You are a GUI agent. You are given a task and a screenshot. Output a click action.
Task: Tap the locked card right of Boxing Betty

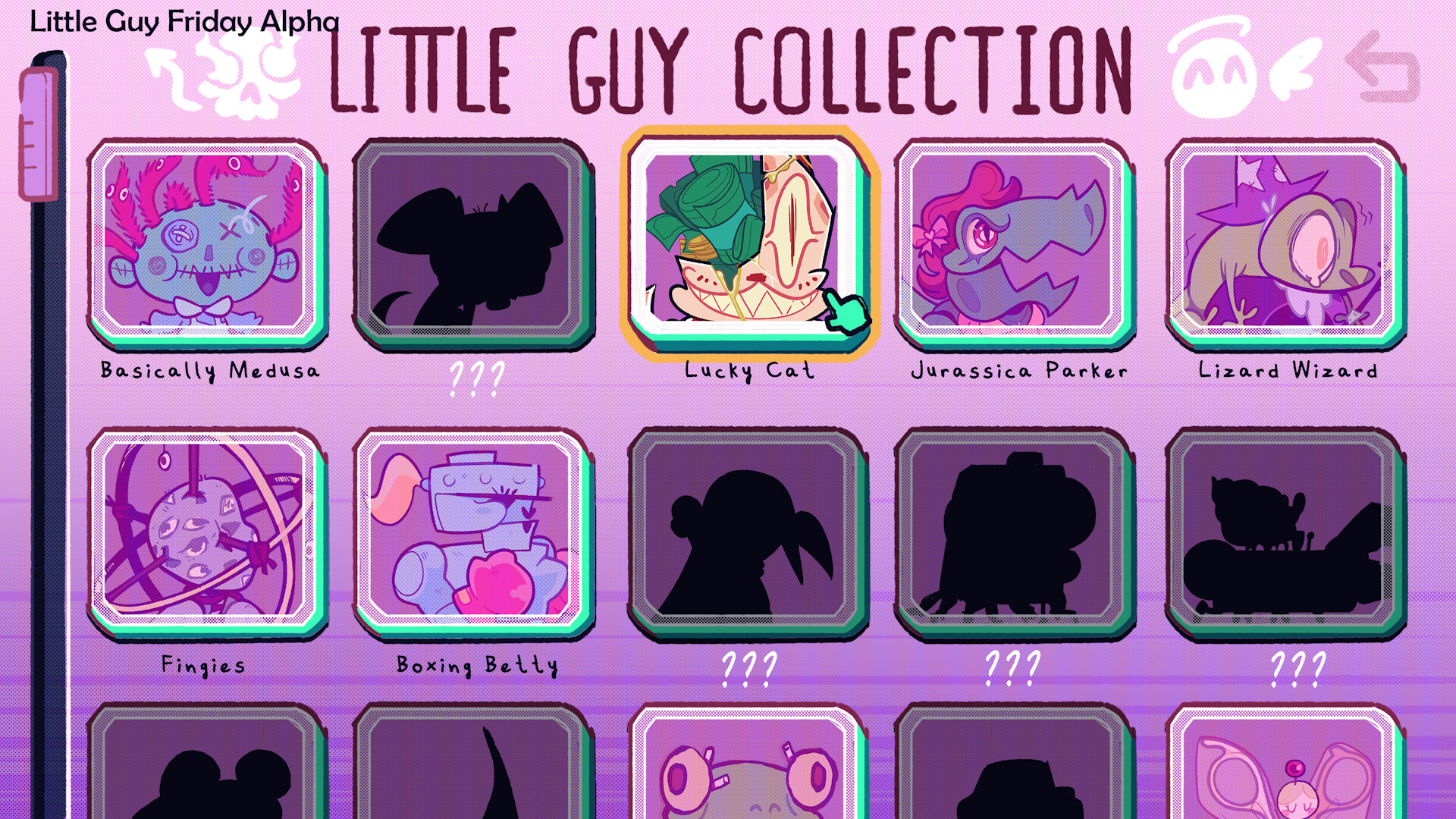[747, 532]
